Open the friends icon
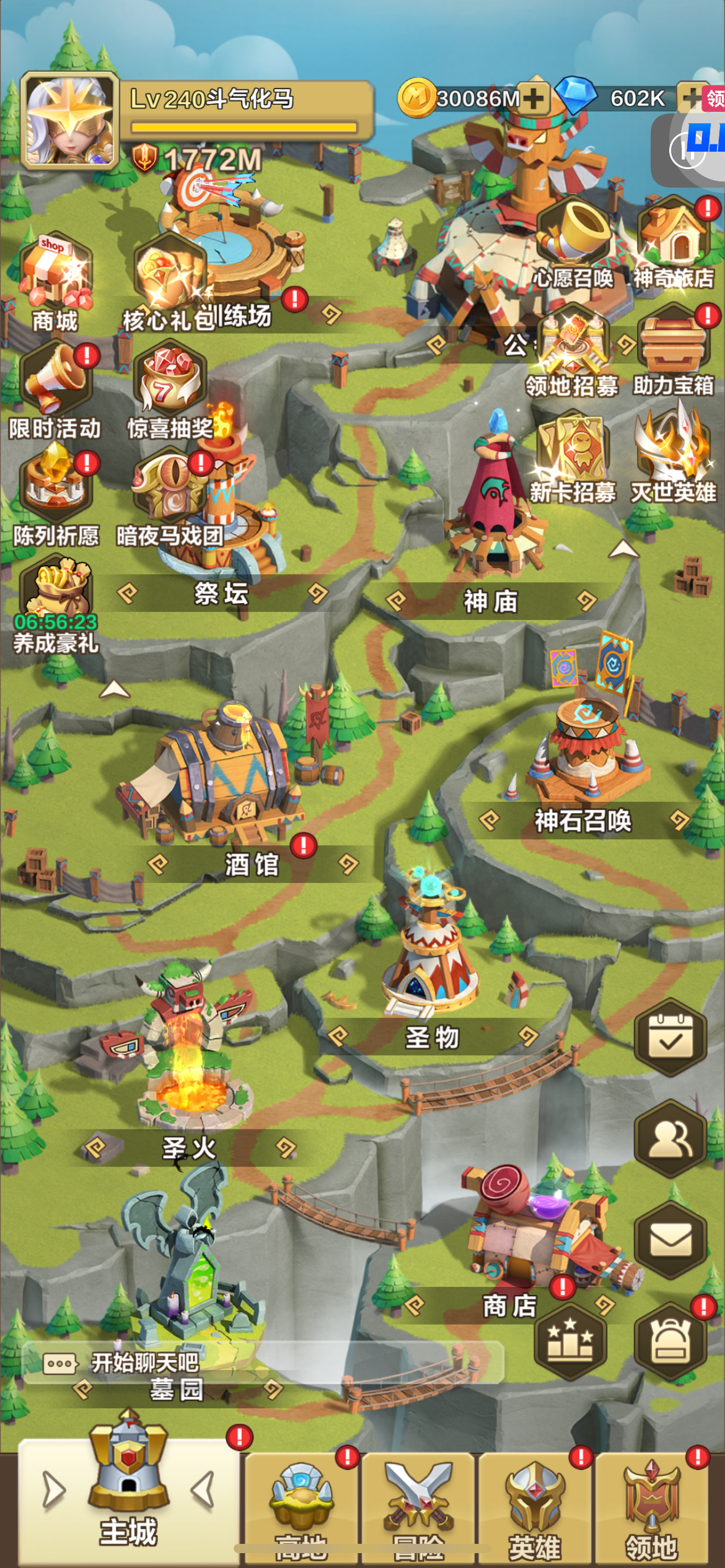Screen dimensions: 725x1568 [670, 1138]
